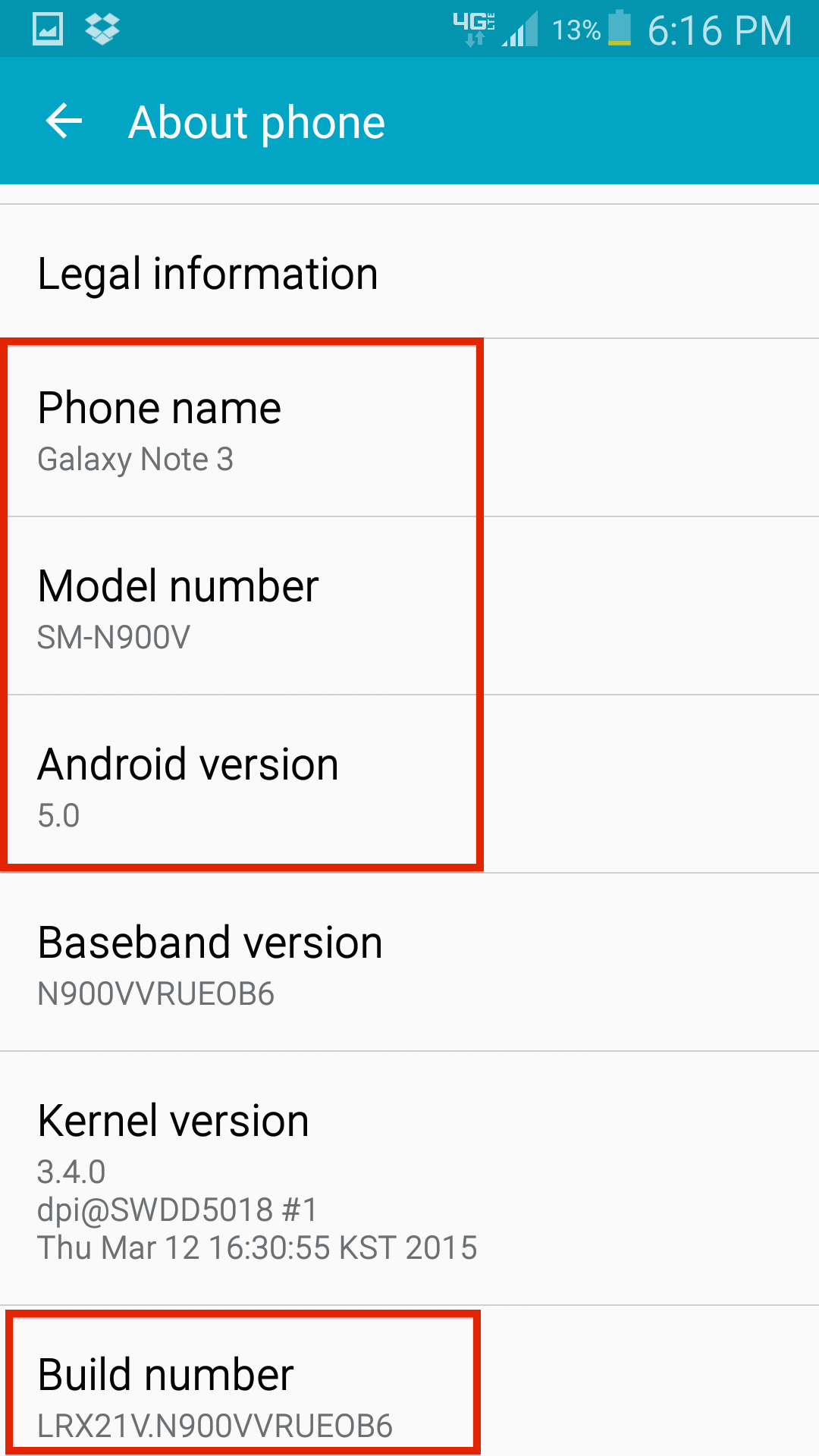Go back from About phone

64,121
